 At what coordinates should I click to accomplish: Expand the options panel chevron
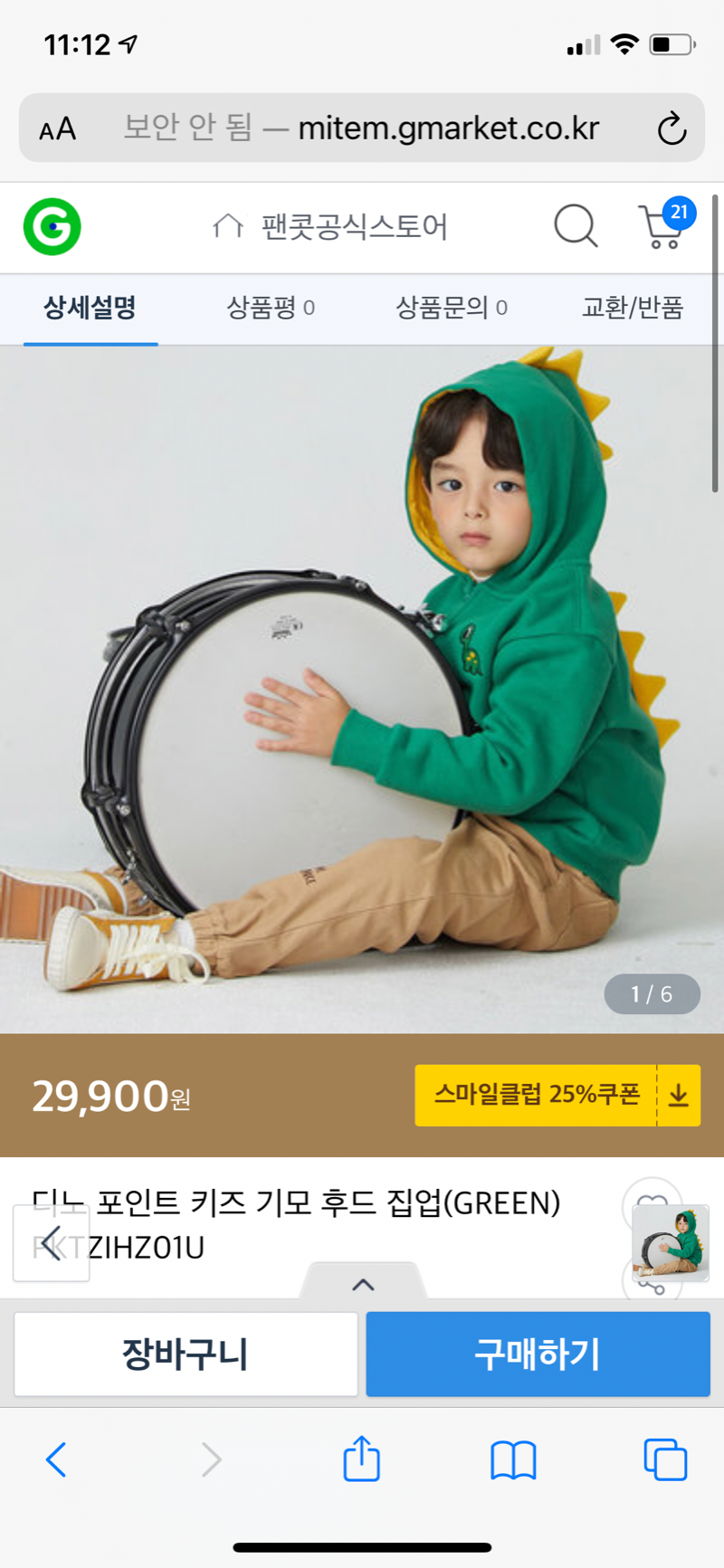[x=363, y=1285]
